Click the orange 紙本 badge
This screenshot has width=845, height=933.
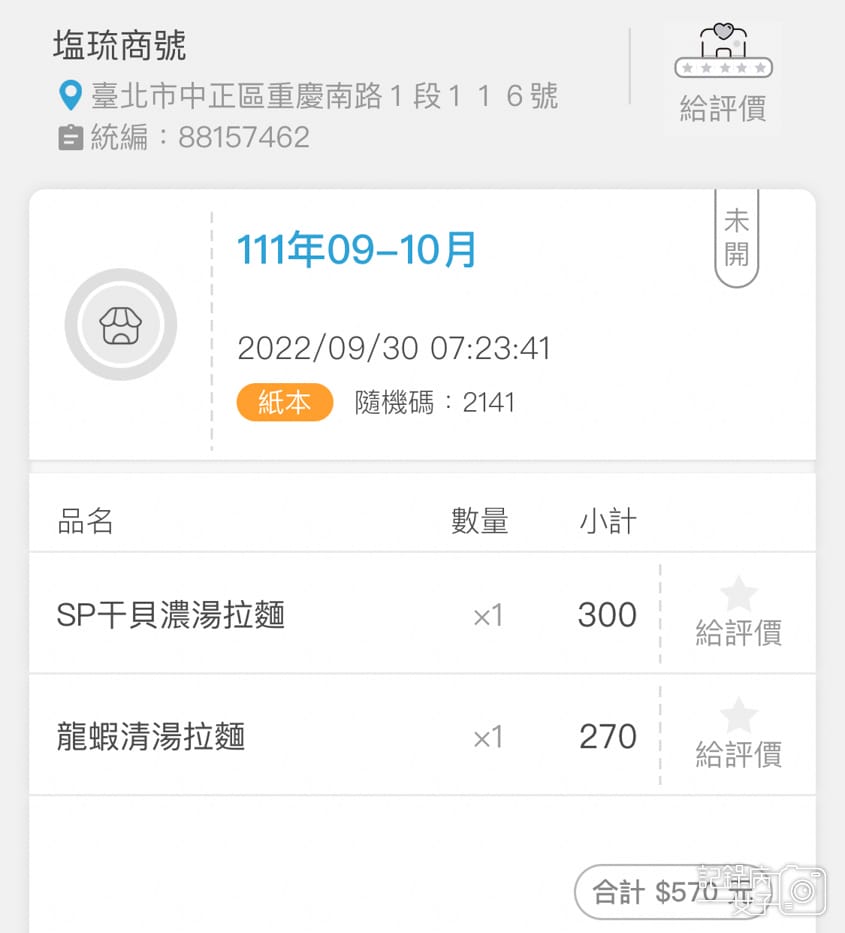click(x=284, y=403)
